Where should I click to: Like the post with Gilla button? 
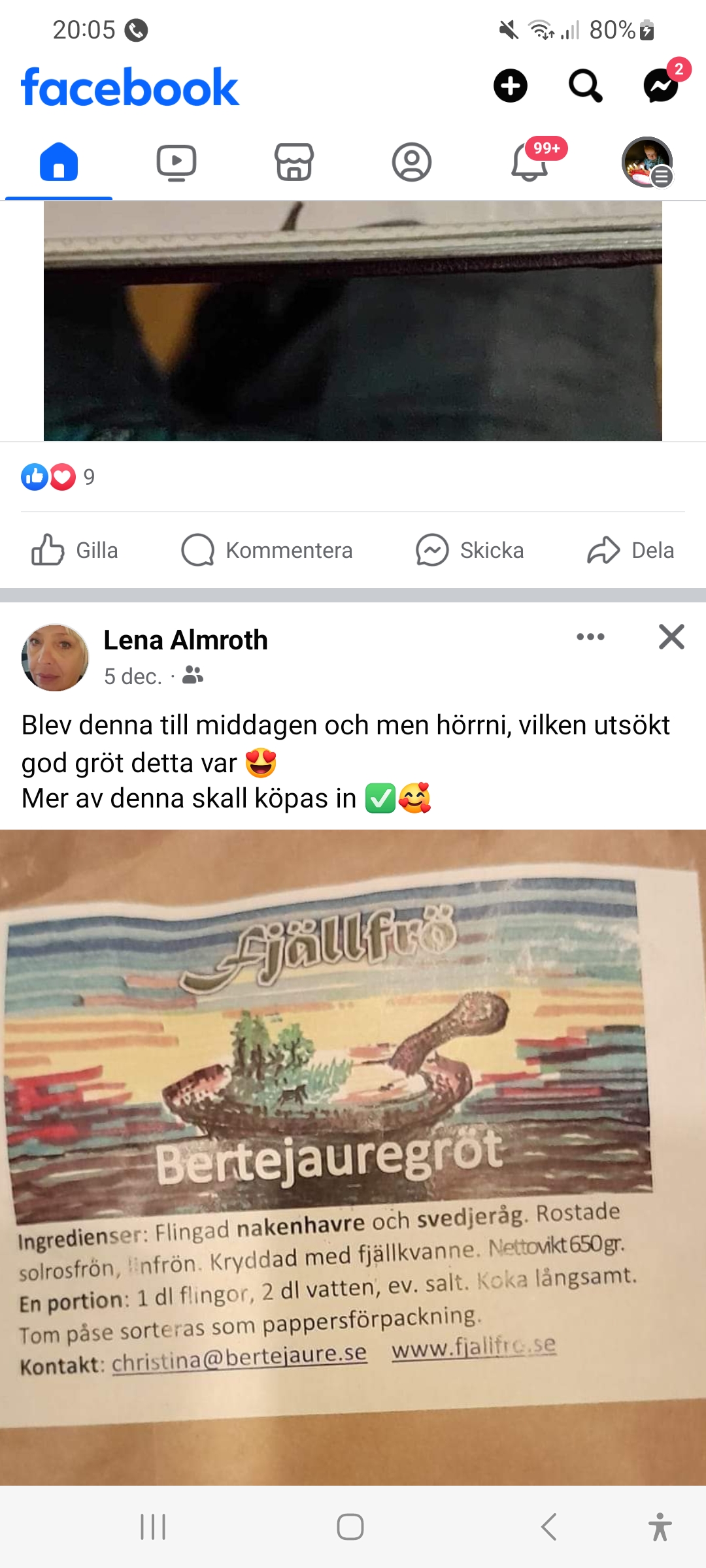point(75,550)
